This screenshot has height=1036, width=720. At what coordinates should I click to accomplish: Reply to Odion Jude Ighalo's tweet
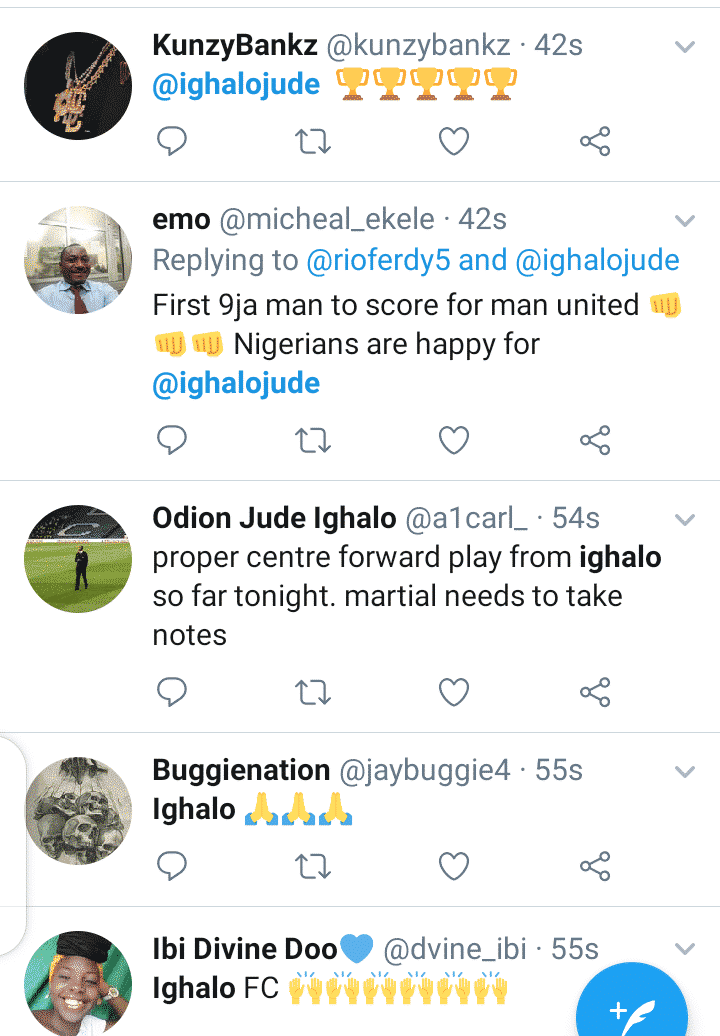(173, 691)
